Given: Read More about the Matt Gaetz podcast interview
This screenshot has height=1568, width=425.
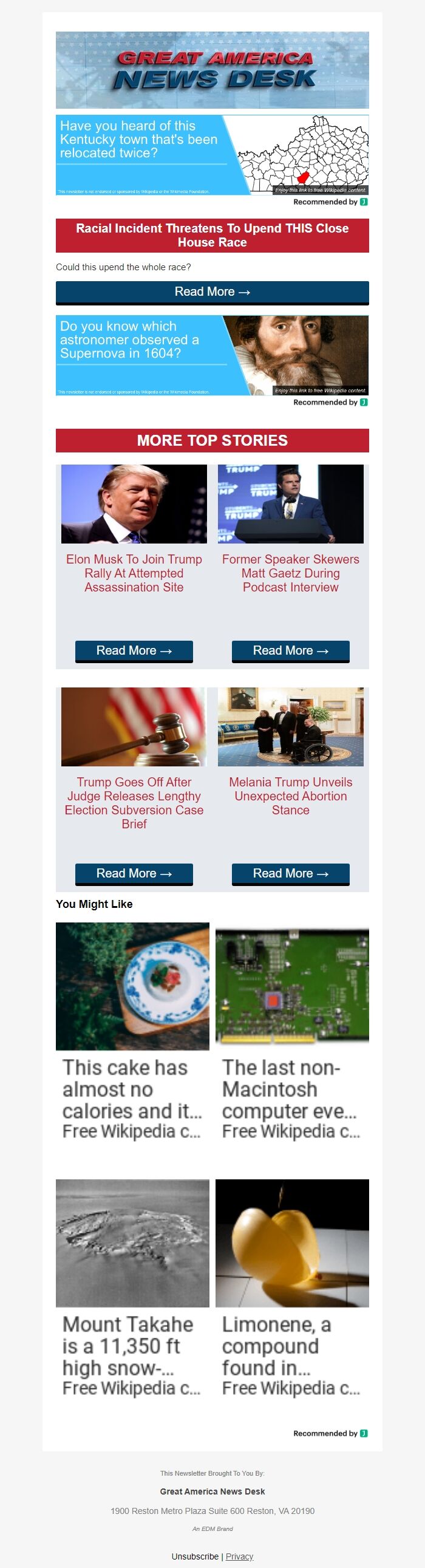Looking at the screenshot, I should pyautogui.click(x=290, y=650).
